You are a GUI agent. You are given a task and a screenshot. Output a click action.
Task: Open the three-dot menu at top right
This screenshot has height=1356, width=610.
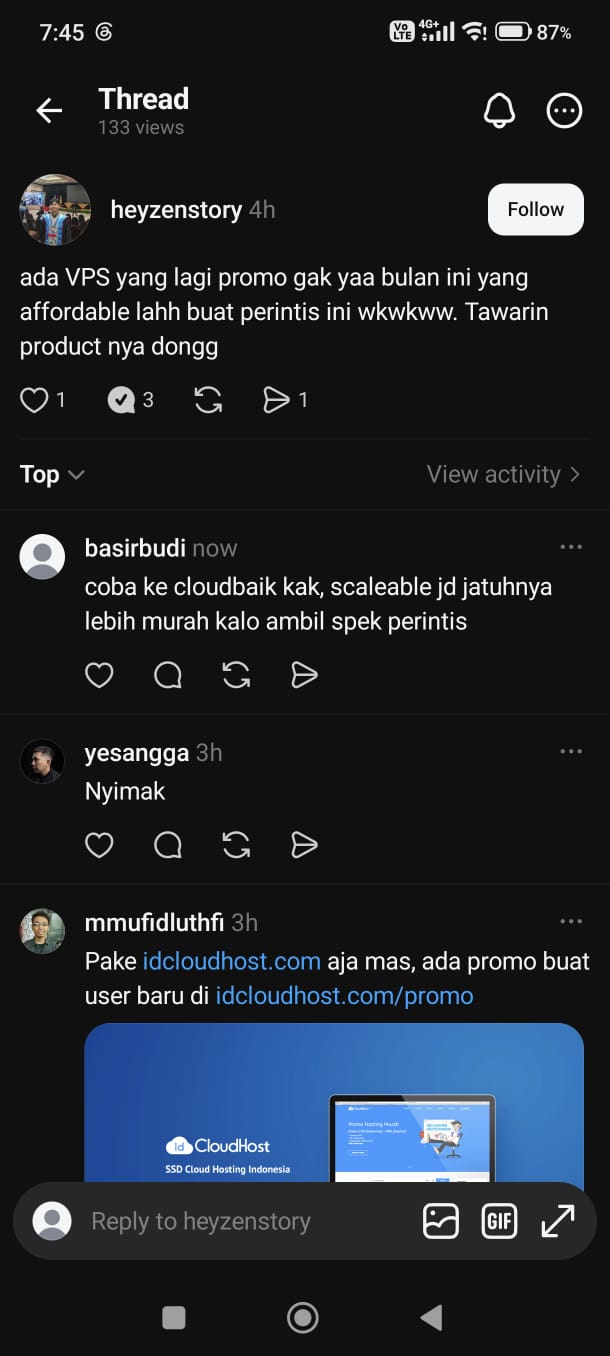565,111
